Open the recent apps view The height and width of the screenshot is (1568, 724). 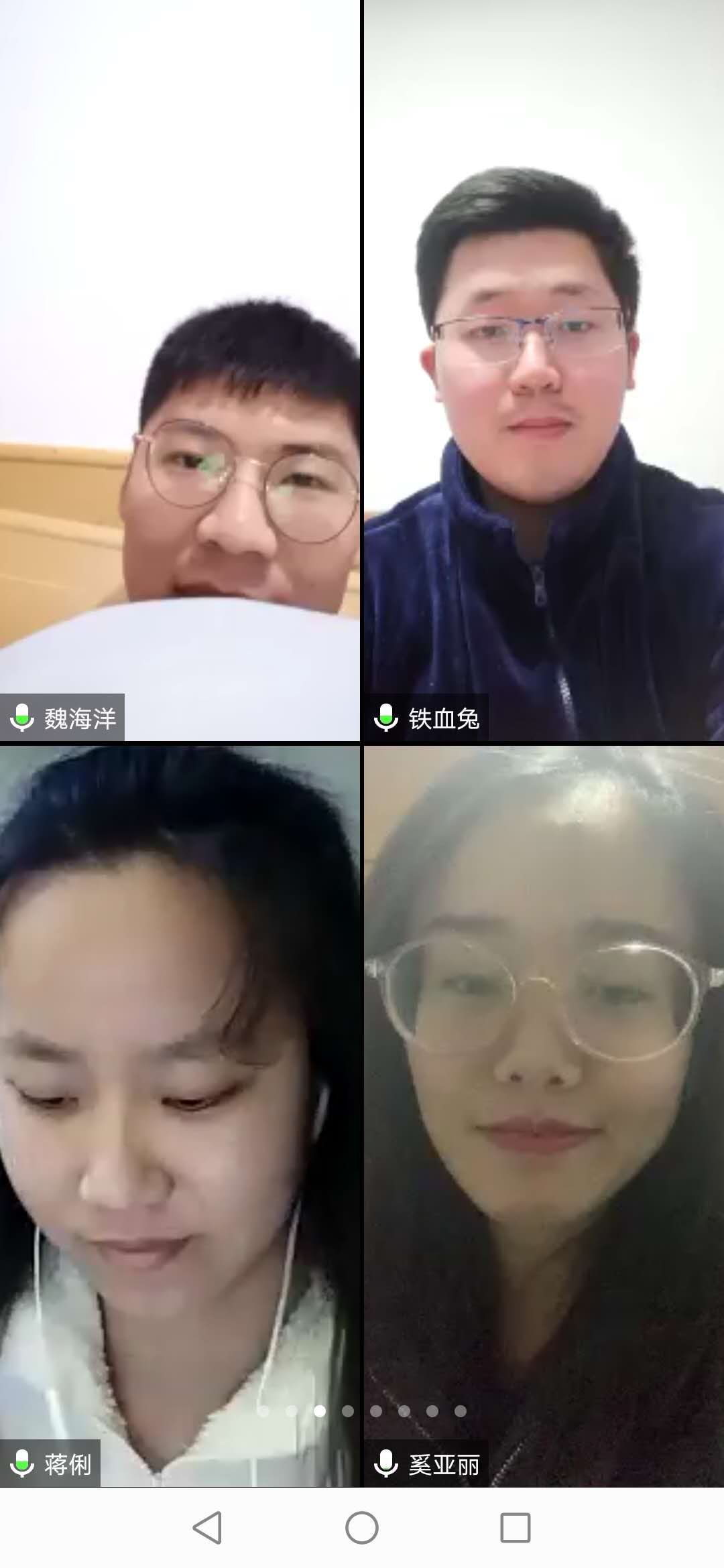tap(516, 1528)
